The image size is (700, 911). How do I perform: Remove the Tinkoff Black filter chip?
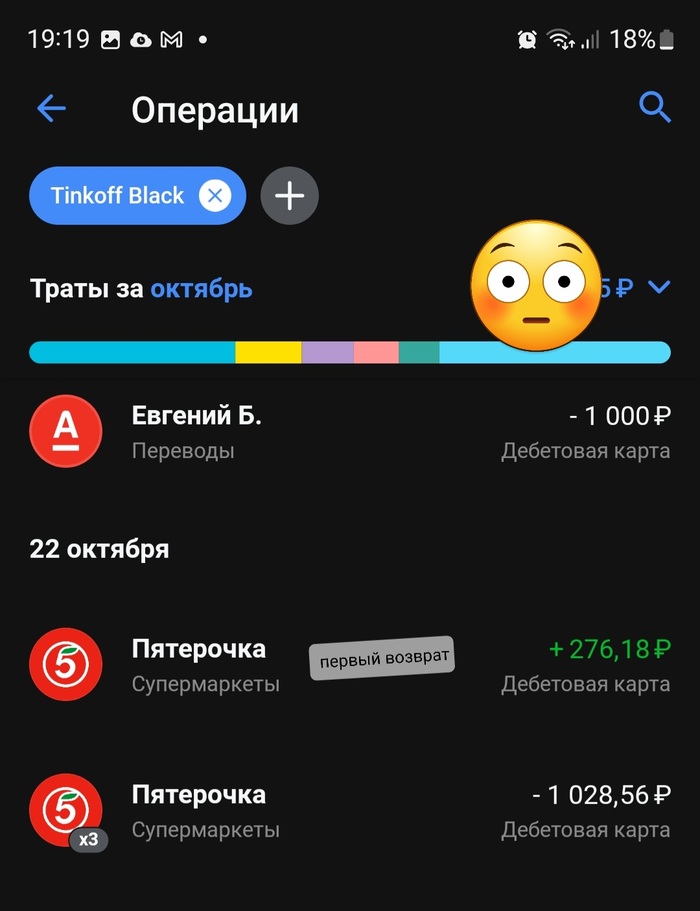(x=214, y=195)
